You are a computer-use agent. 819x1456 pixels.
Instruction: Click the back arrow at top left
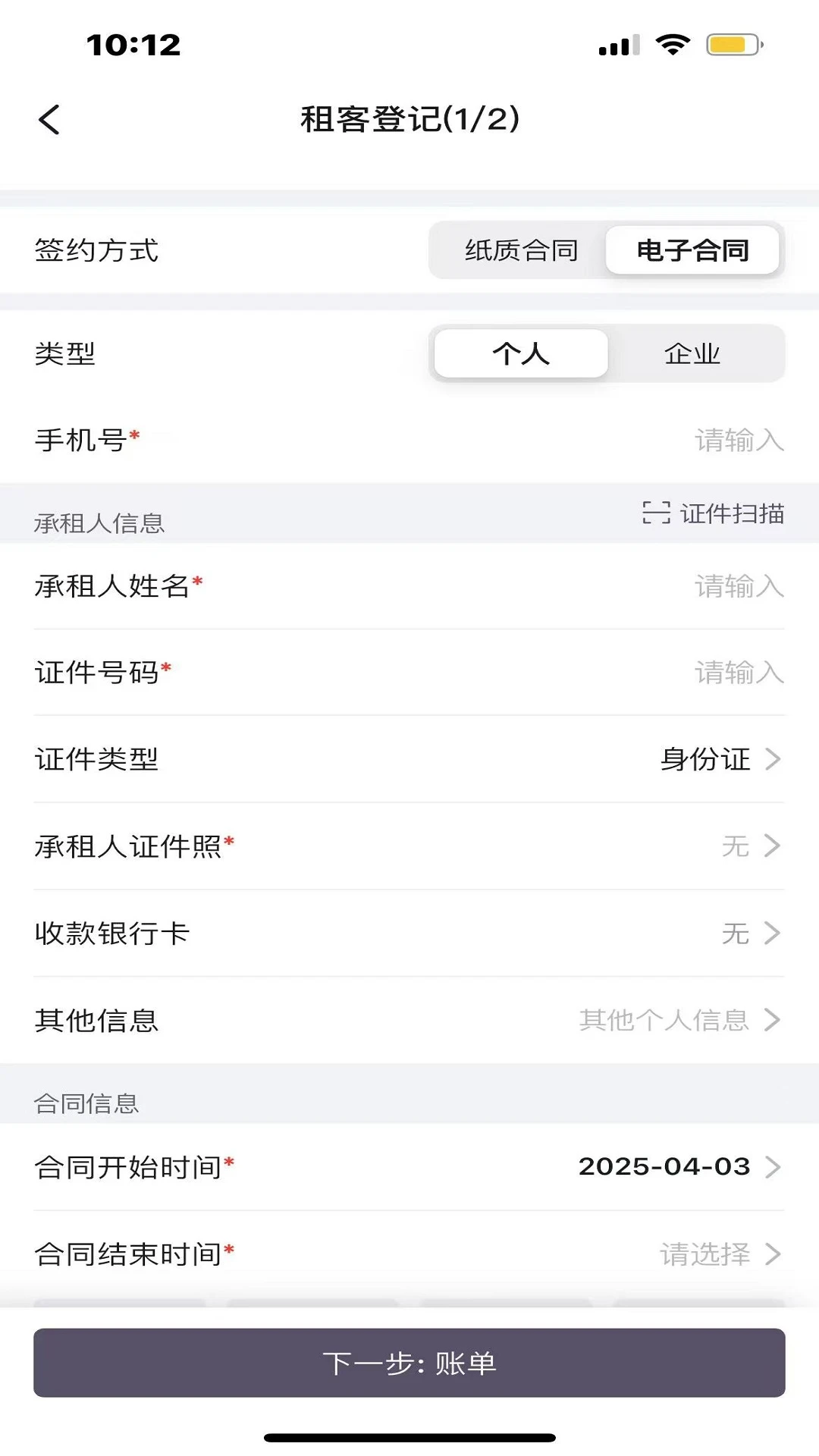pos(49,119)
